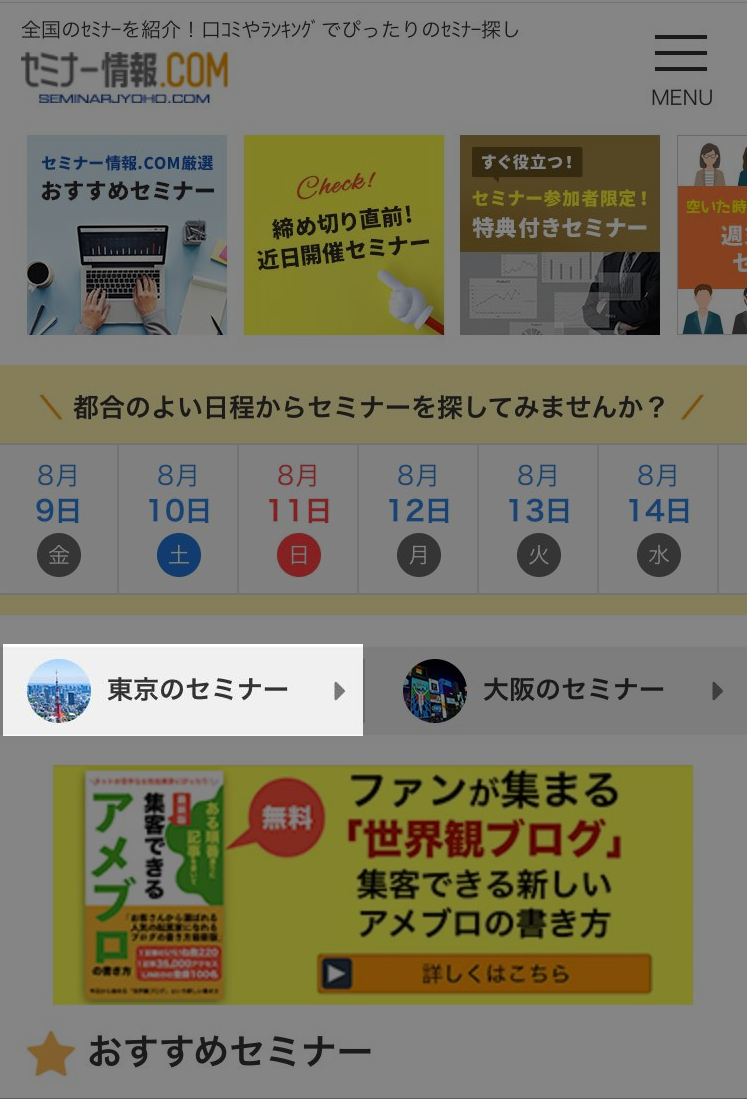Go to the セミナー情報.COM home logo
Screen dimensions: 747x1099
(x=124, y=77)
